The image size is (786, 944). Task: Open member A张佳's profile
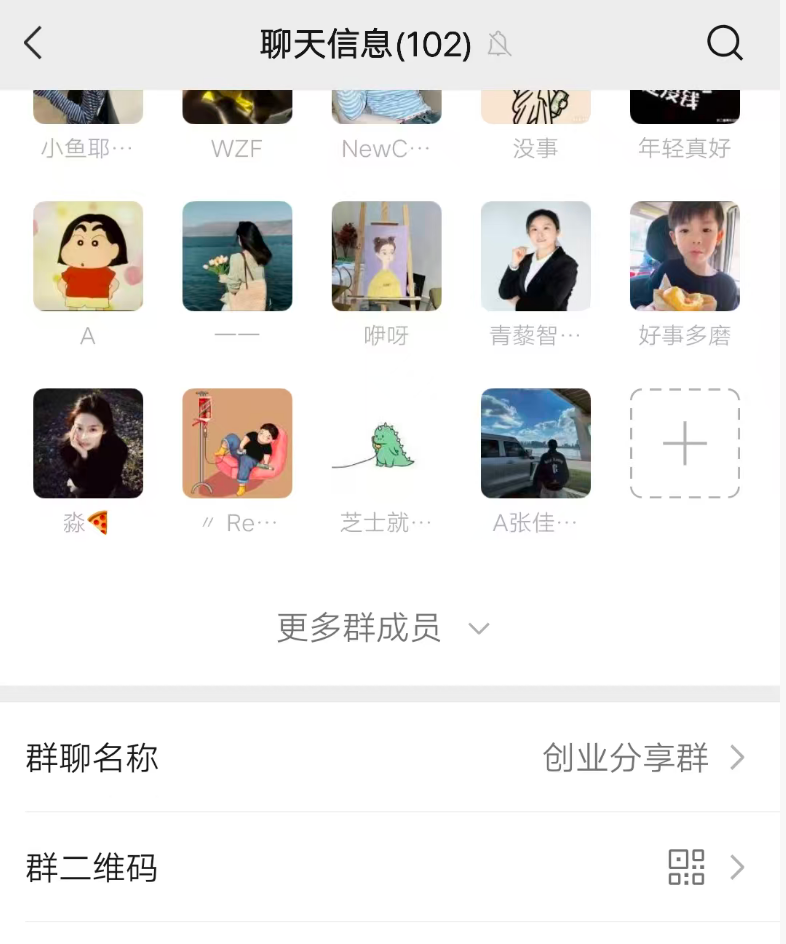(536, 443)
